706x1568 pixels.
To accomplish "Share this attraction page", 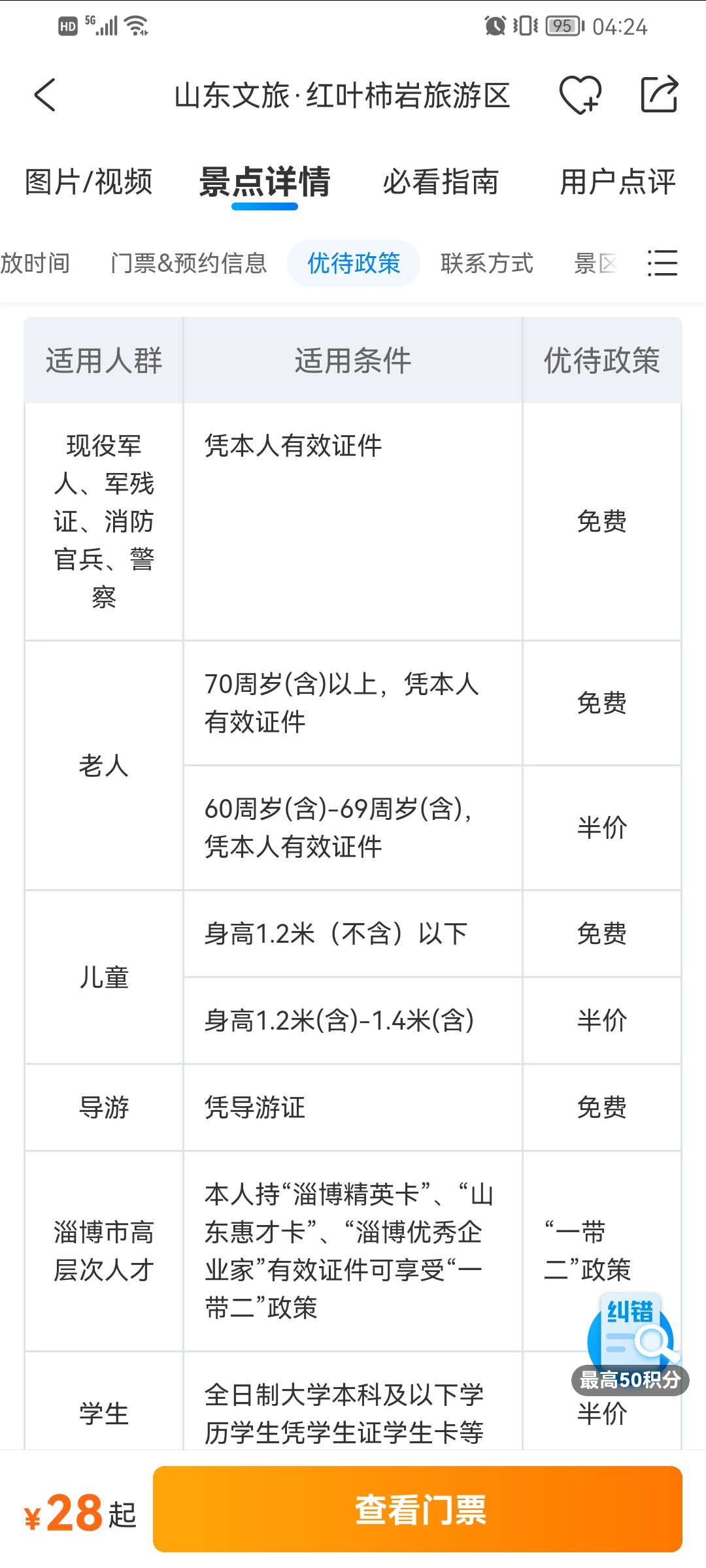I will tap(658, 95).
